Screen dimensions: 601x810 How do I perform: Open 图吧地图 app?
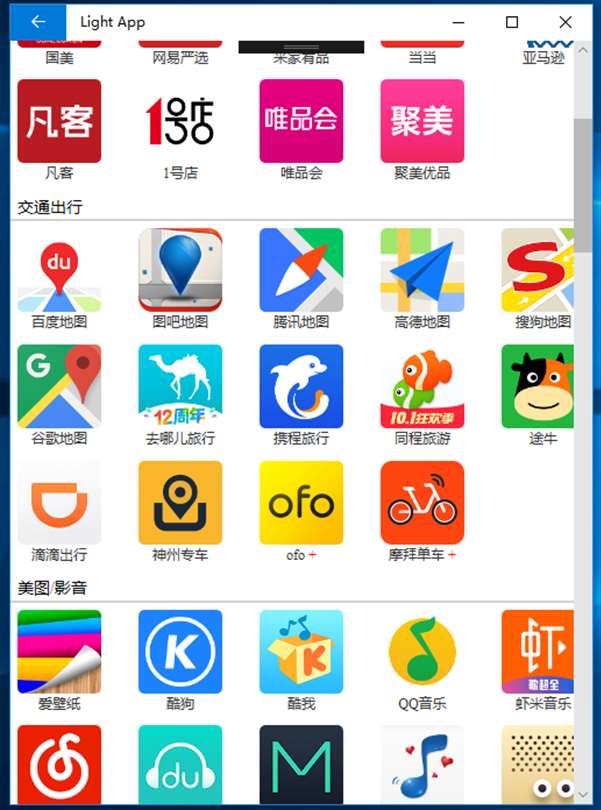[180, 270]
